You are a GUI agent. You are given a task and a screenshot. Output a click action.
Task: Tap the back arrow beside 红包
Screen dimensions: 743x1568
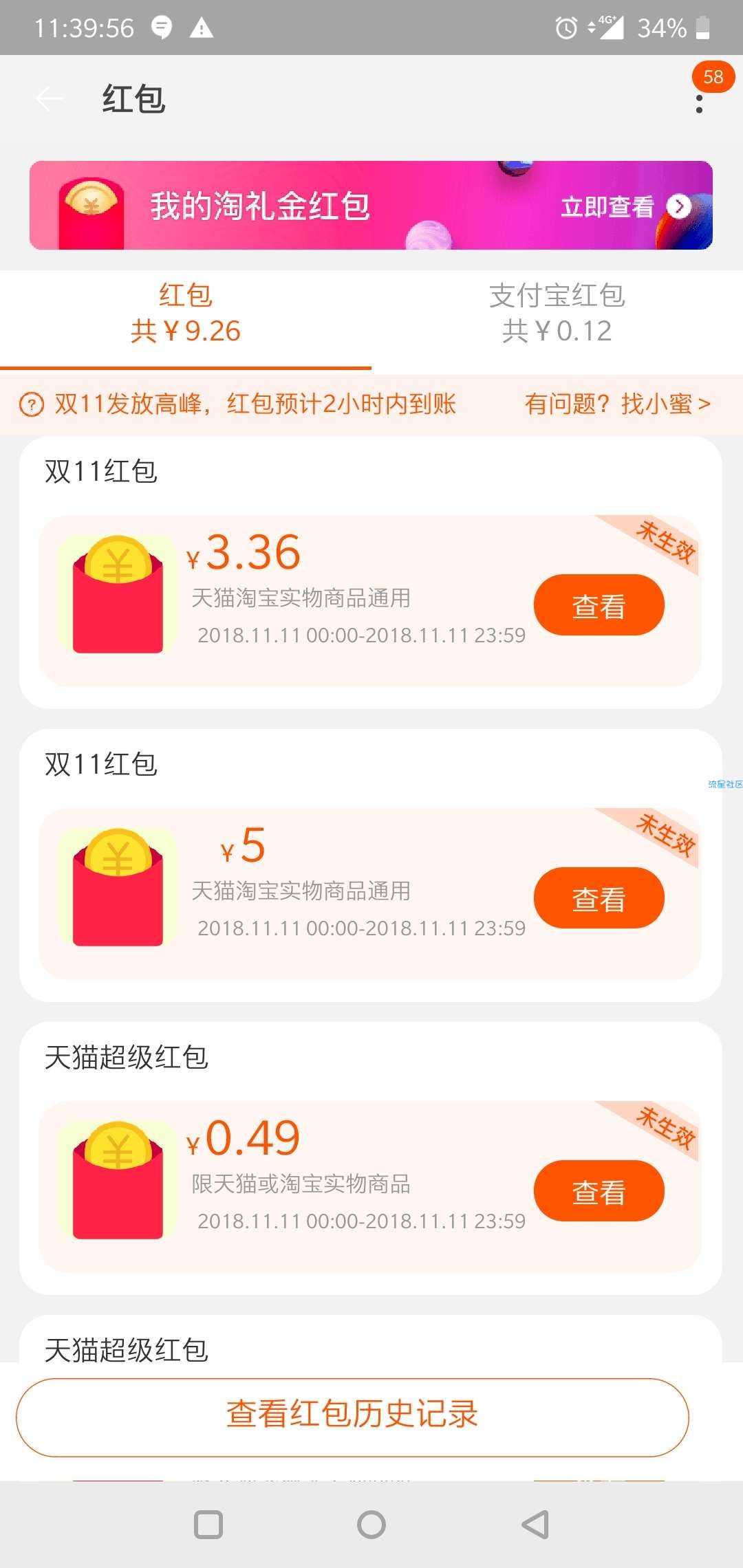click(50, 99)
